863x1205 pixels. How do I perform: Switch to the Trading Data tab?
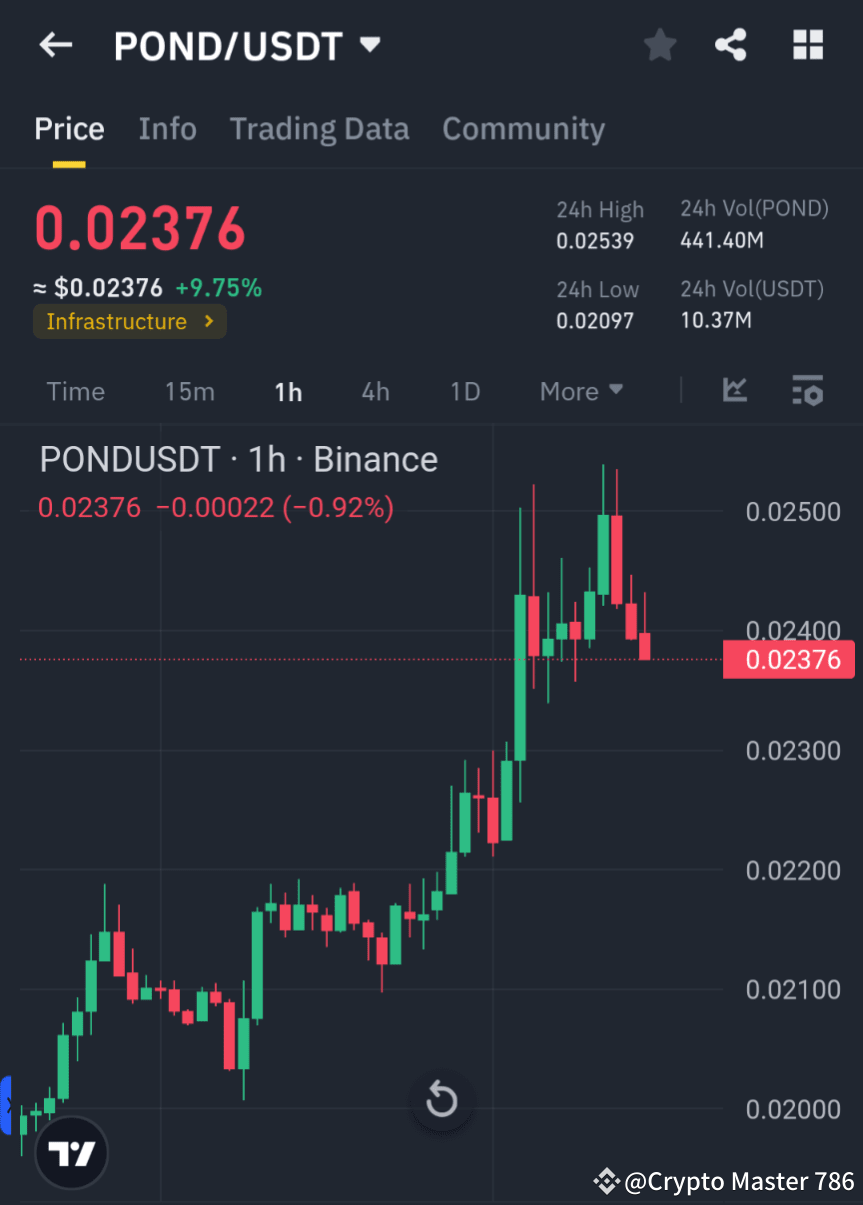point(319,128)
